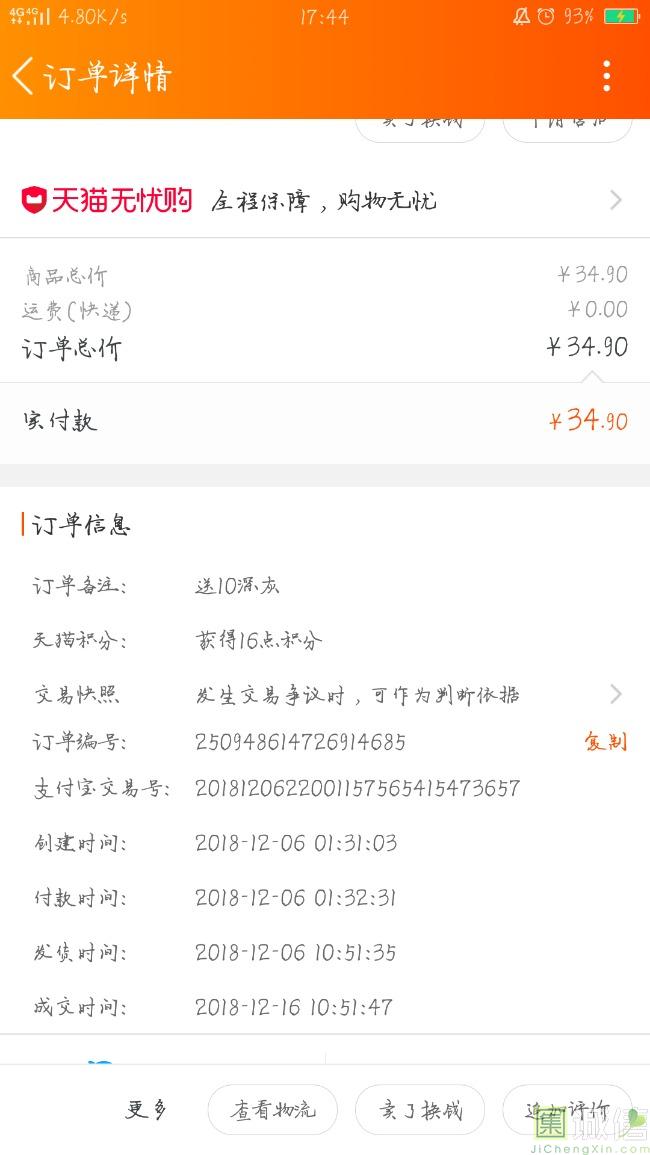Tap 更多 for more options
Screen dimensions: 650x1155
pos(147,1109)
